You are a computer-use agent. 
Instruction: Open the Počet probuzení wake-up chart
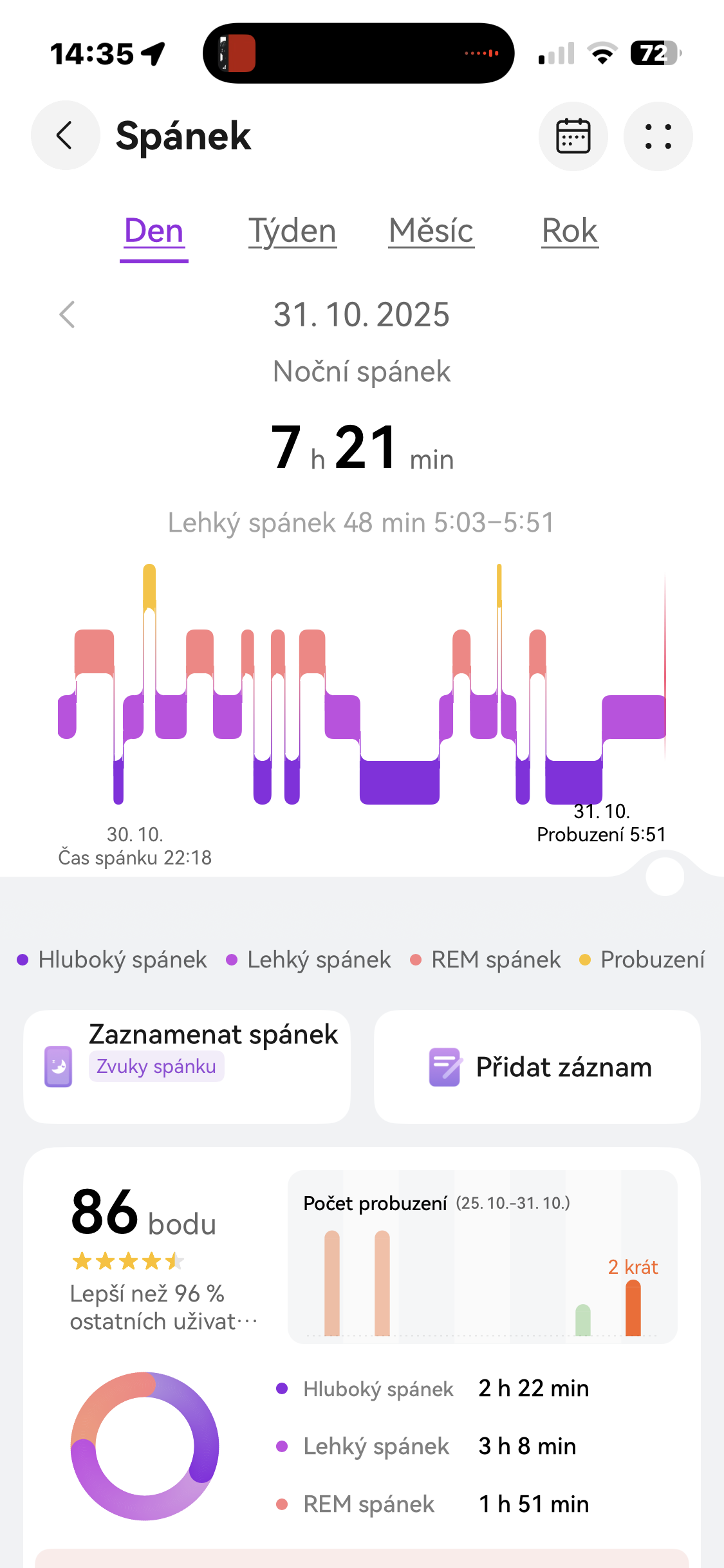pyautogui.click(x=482, y=1256)
